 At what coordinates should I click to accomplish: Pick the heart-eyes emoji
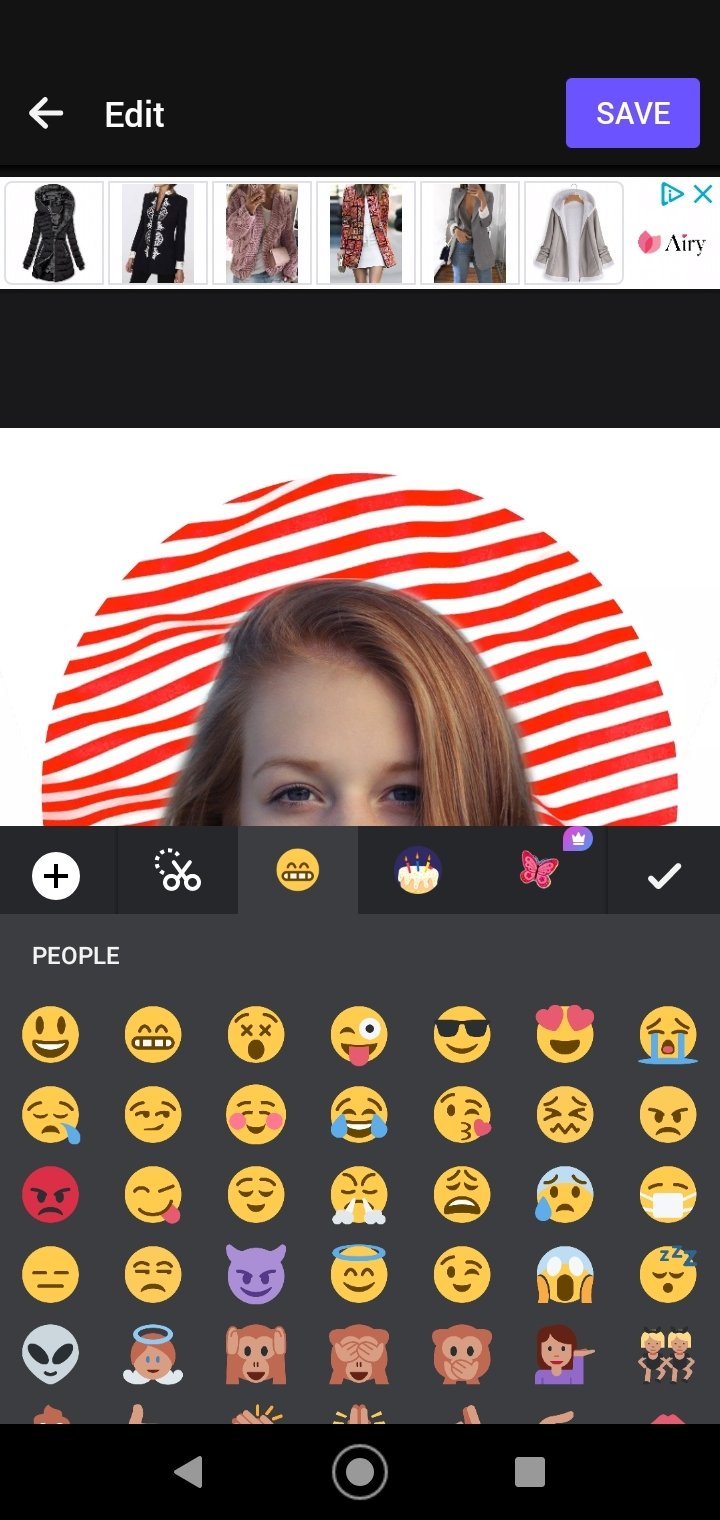pos(565,1035)
